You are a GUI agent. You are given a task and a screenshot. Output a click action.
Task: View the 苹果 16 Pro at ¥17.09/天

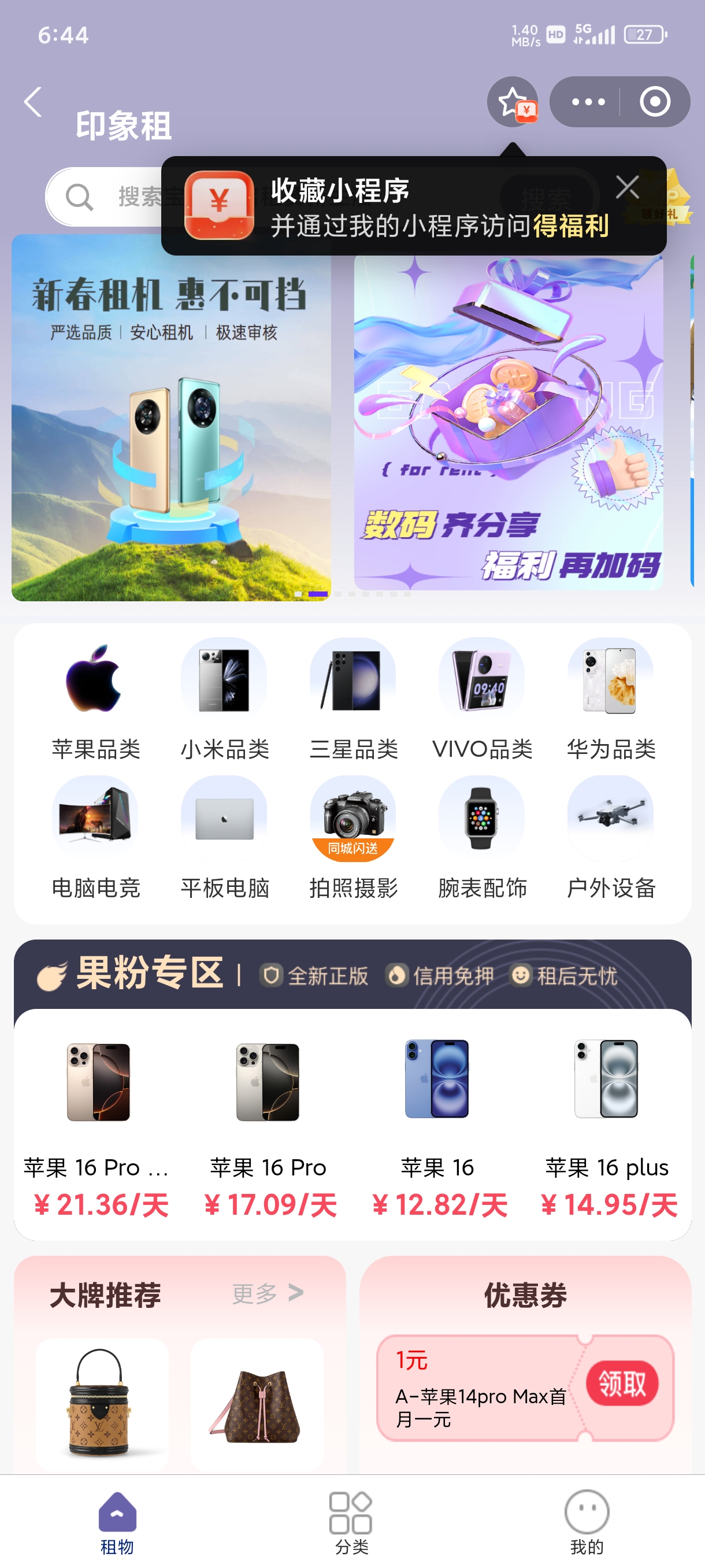268,1127
